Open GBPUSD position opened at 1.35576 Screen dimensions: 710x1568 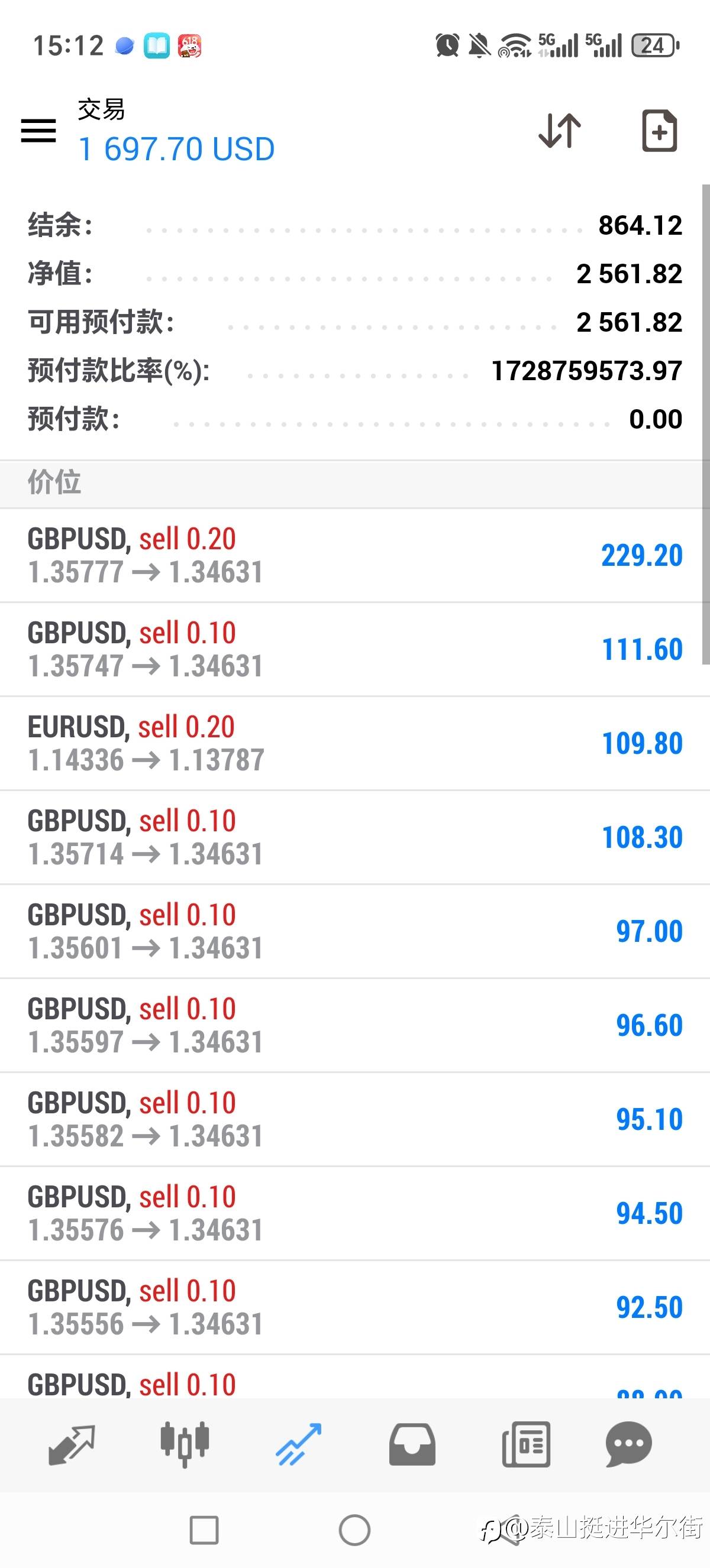355,1214
